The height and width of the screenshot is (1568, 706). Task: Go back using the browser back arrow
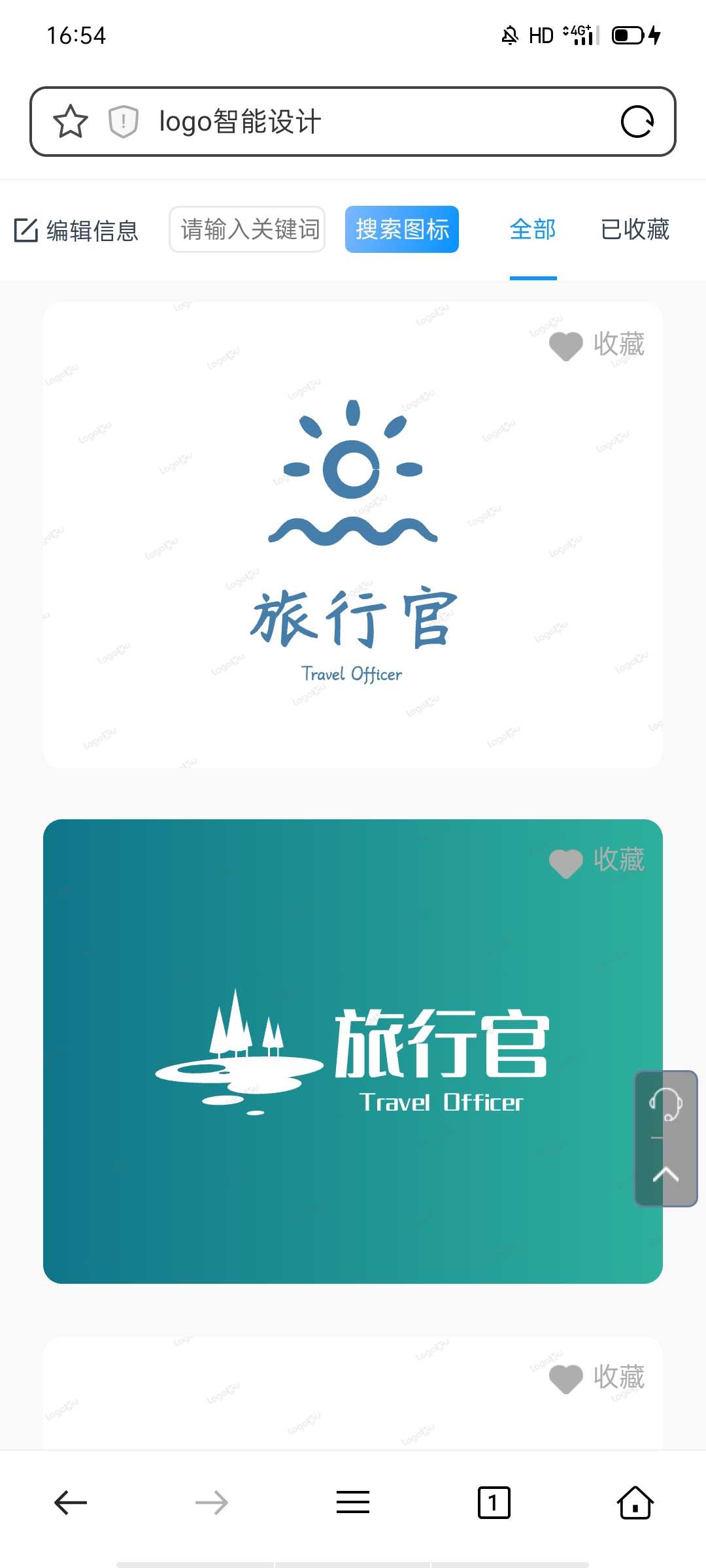click(71, 1503)
